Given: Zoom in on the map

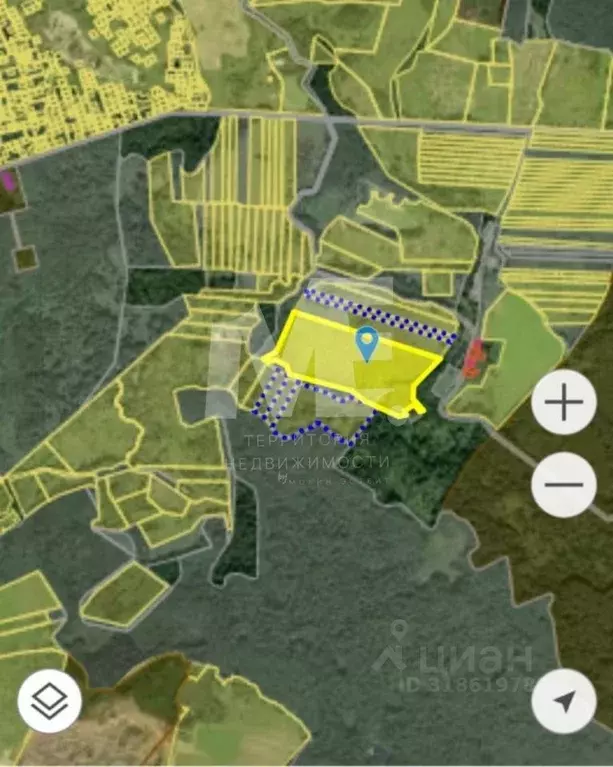Looking at the screenshot, I should point(564,402).
